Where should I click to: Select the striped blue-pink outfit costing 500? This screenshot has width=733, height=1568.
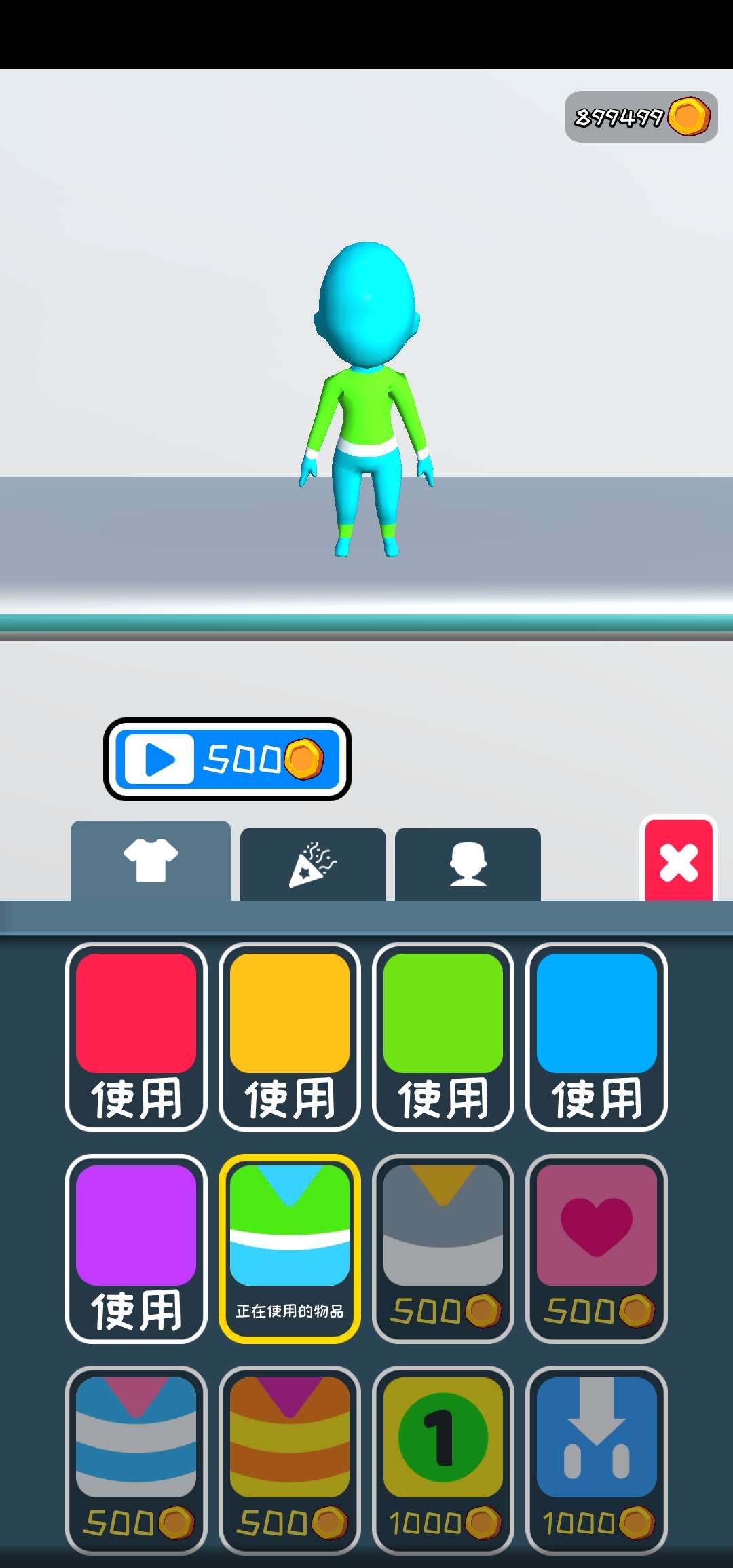pos(136,1459)
